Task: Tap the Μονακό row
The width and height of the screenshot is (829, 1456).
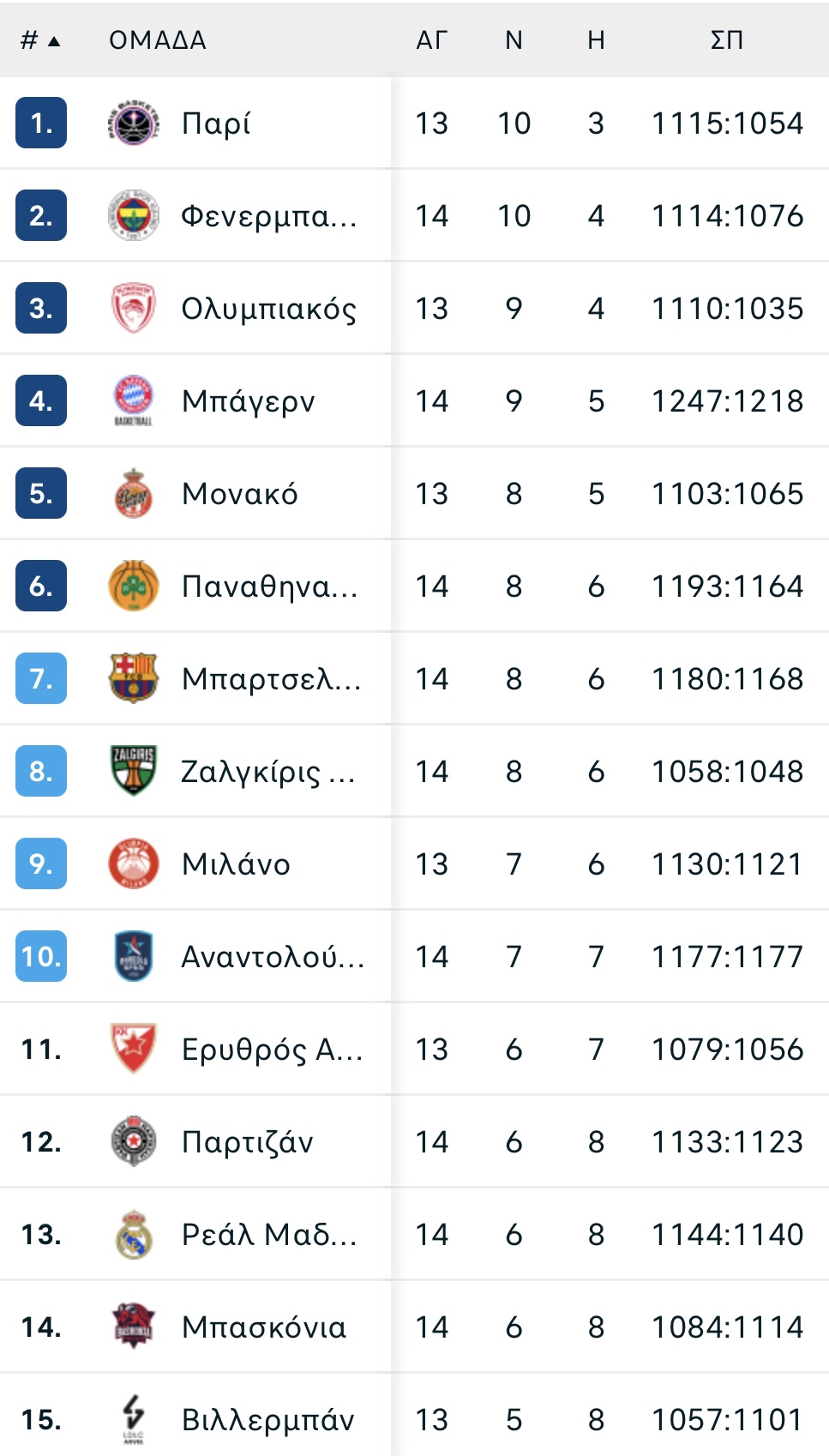Action: 414,494
